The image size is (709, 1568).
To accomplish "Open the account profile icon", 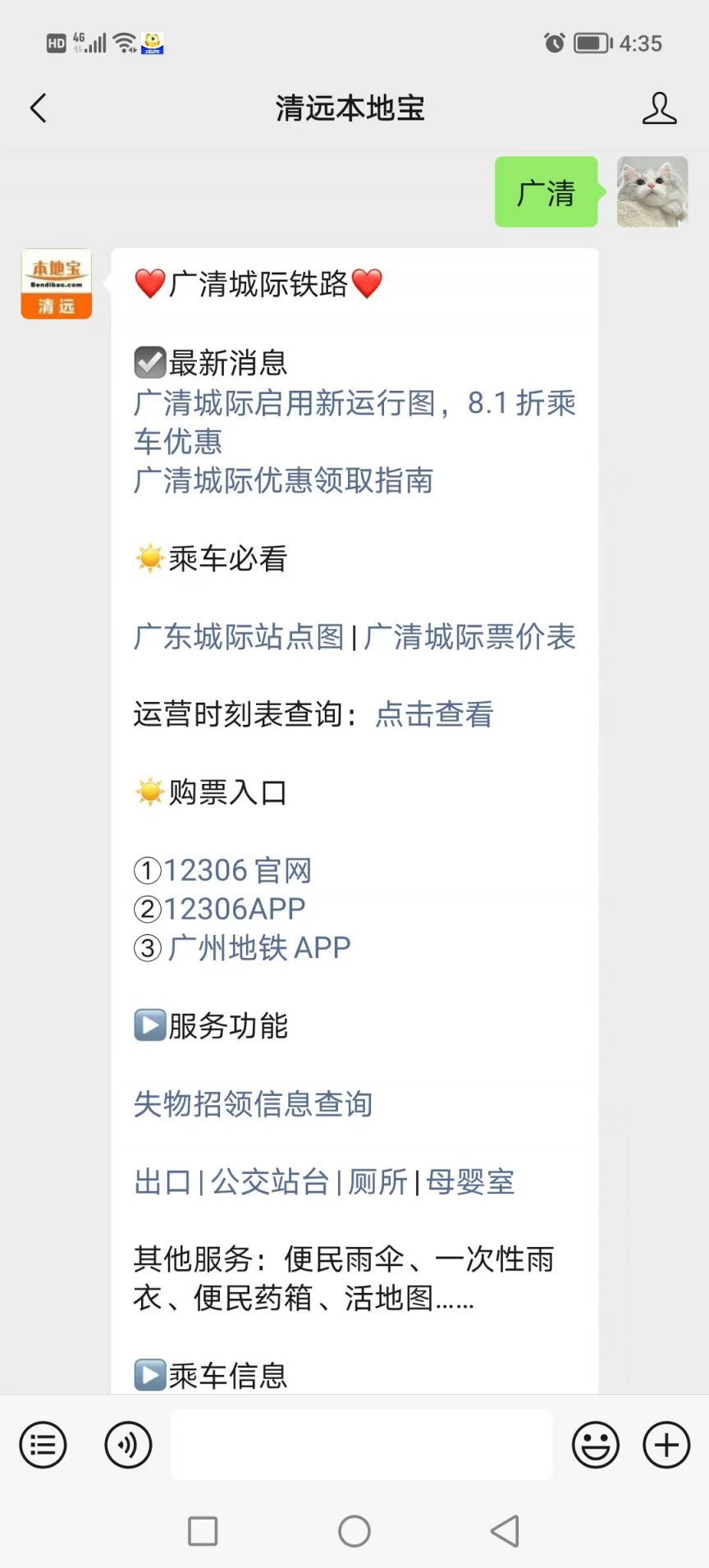I will (x=659, y=108).
